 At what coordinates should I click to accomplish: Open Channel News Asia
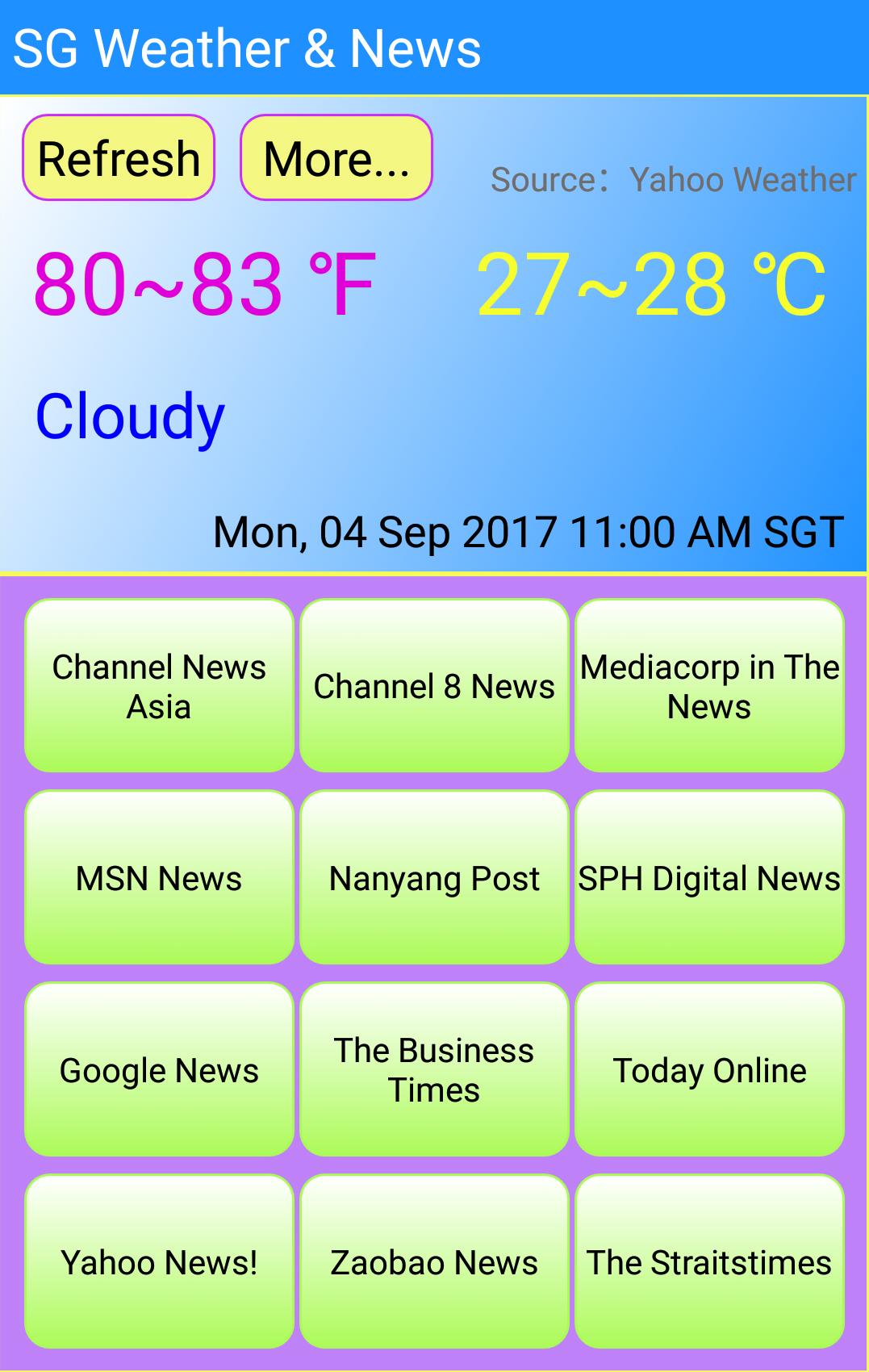pos(159,687)
